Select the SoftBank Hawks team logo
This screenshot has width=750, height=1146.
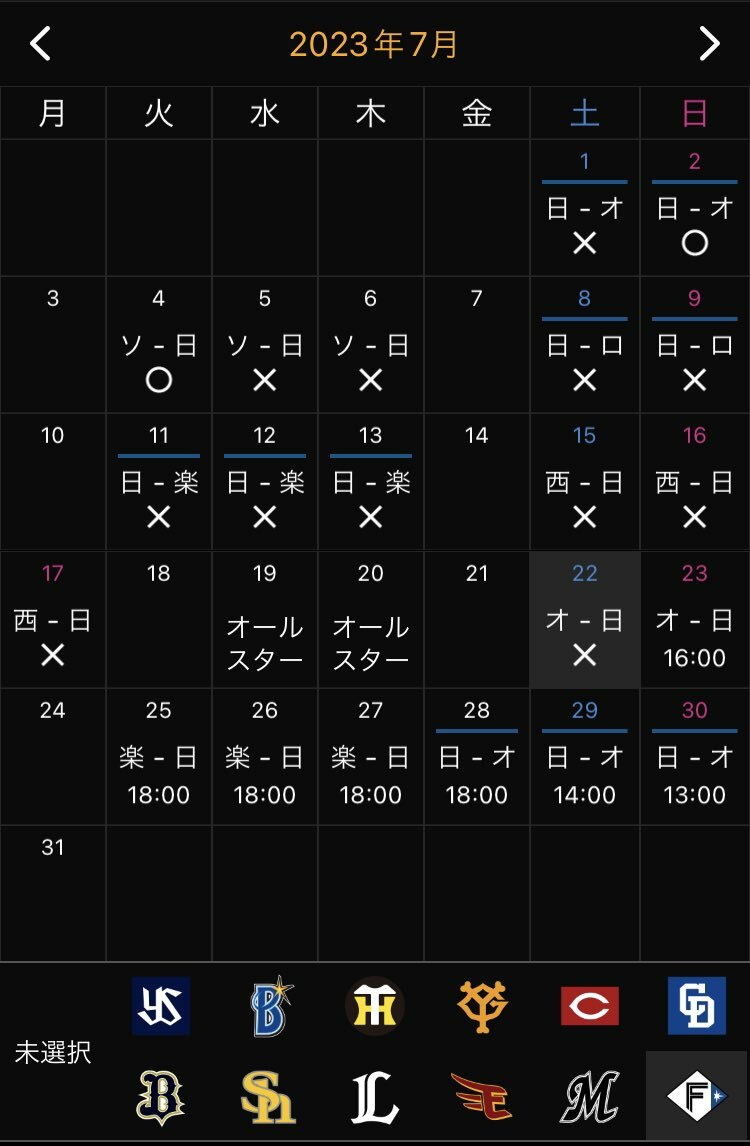(268, 1097)
